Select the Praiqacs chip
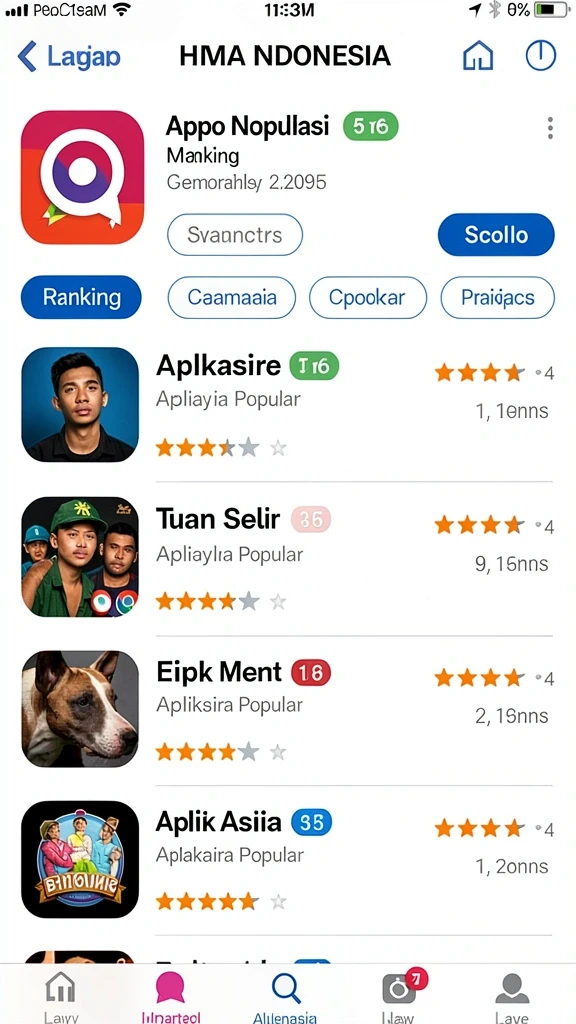The height and width of the screenshot is (1024, 576). click(x=498, y=298)
